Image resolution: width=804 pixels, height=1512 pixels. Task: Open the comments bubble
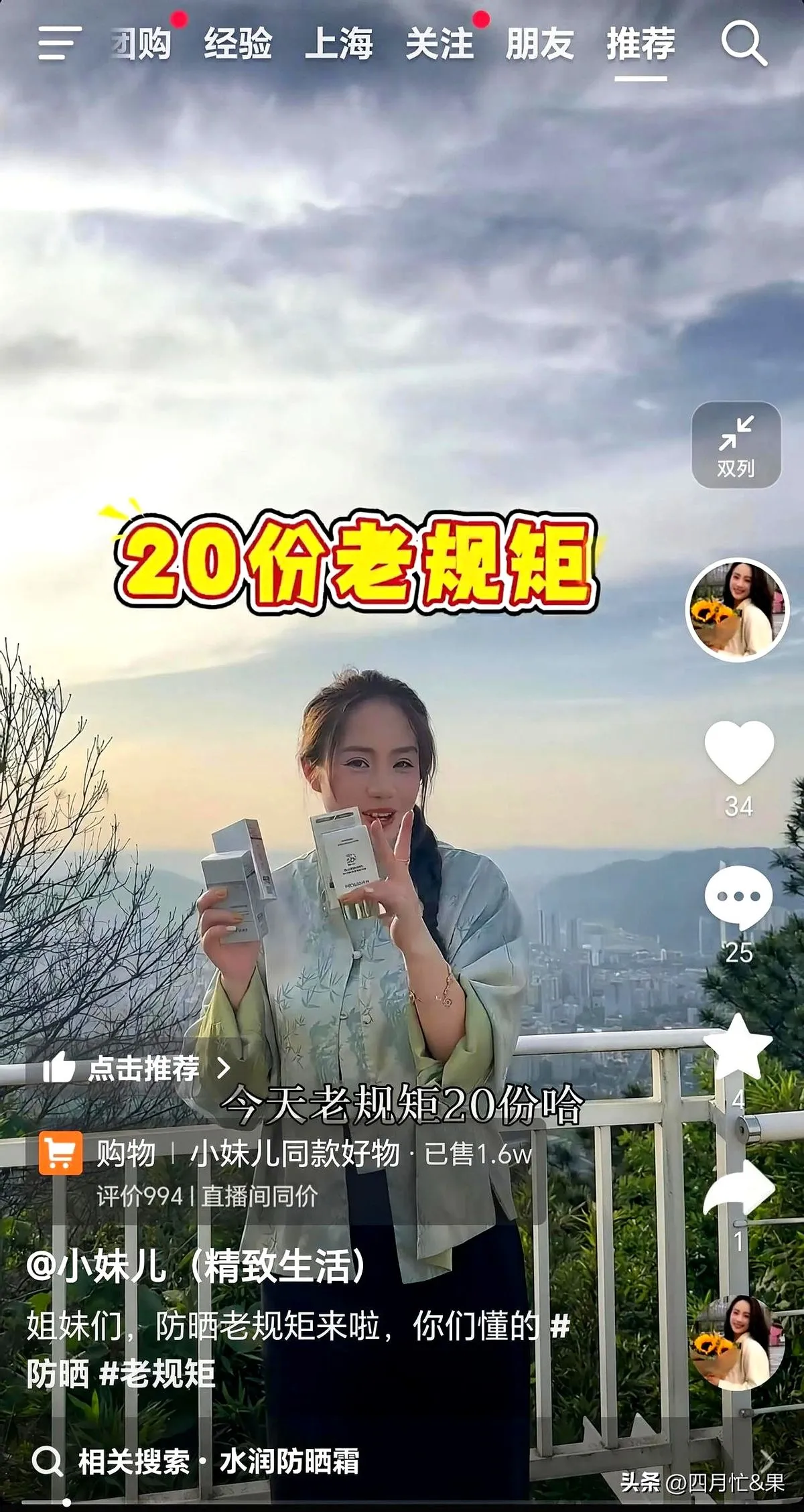(738, 898)
